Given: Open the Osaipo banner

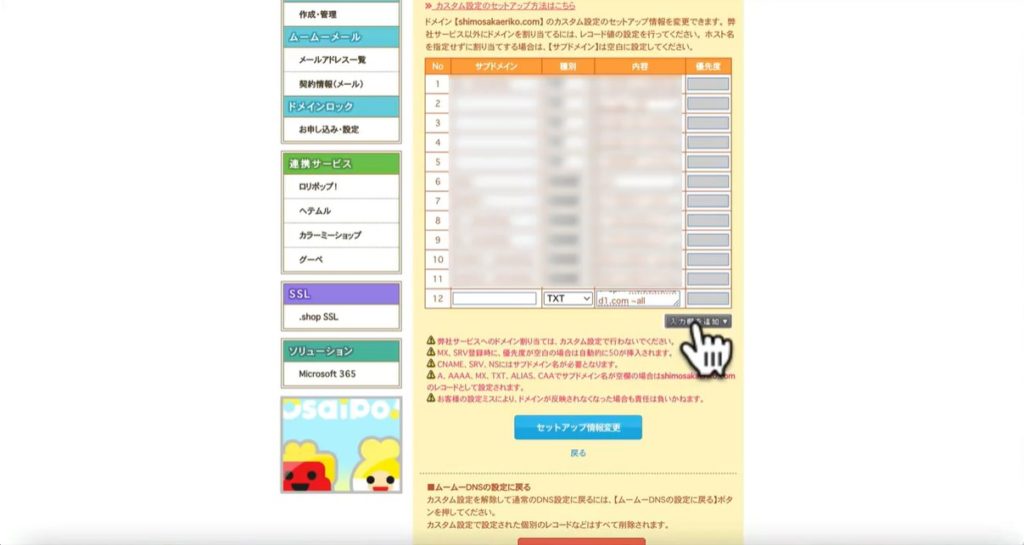Looking at the screenshot, I should coord(341,444).
